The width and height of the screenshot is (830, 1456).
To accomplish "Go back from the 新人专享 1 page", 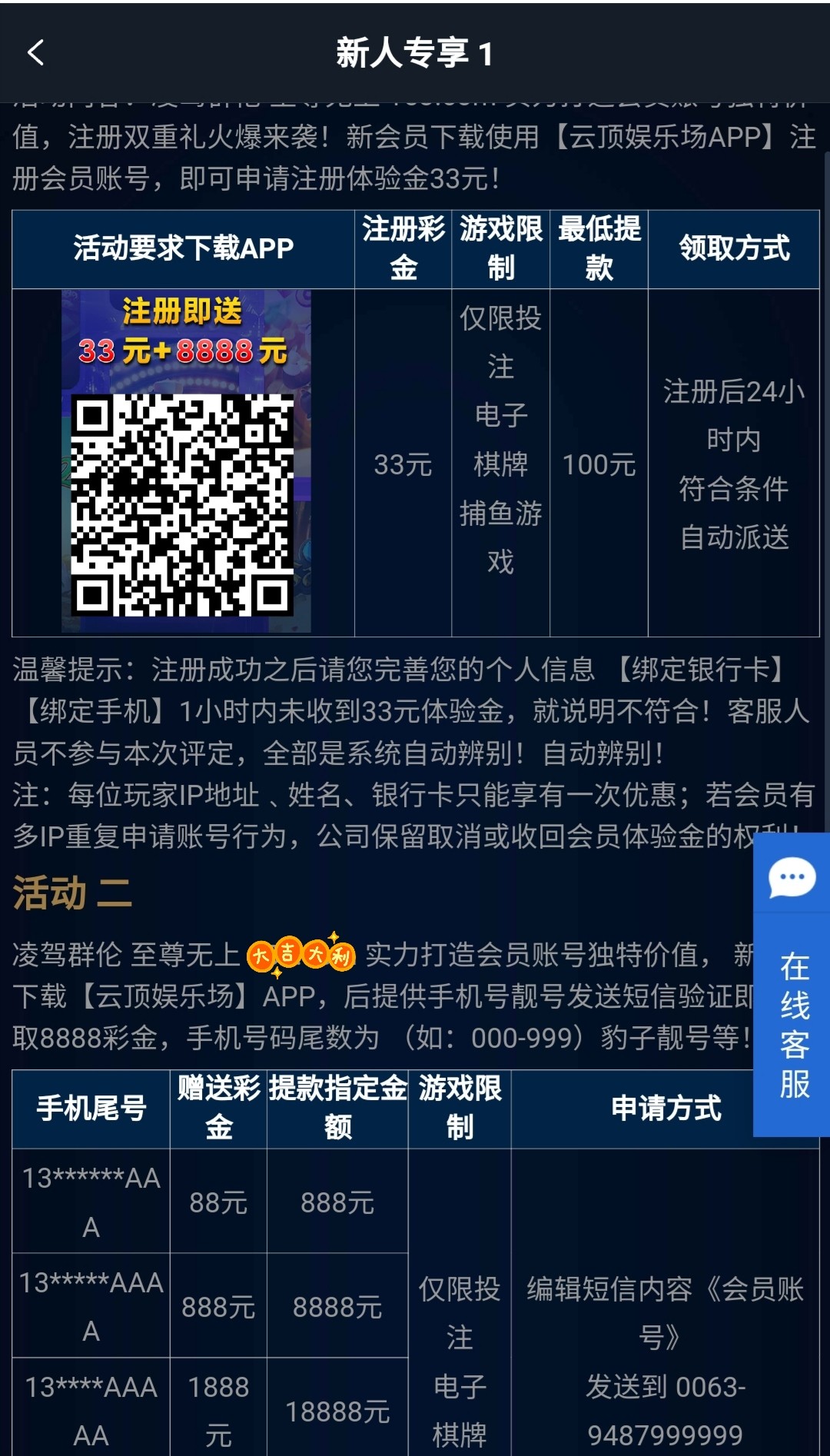I will click(36, 53).
